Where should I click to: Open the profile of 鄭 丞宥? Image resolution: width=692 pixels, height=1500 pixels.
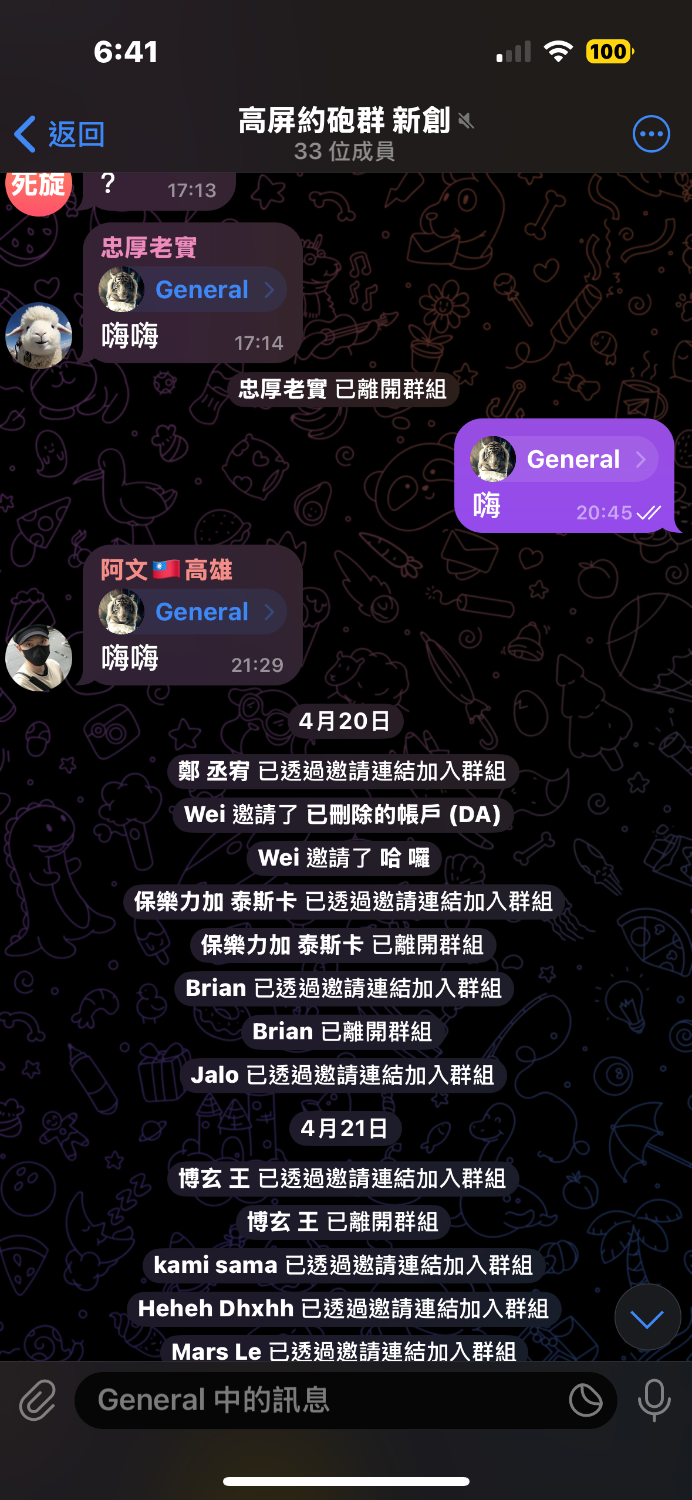(x=214, y=771)
